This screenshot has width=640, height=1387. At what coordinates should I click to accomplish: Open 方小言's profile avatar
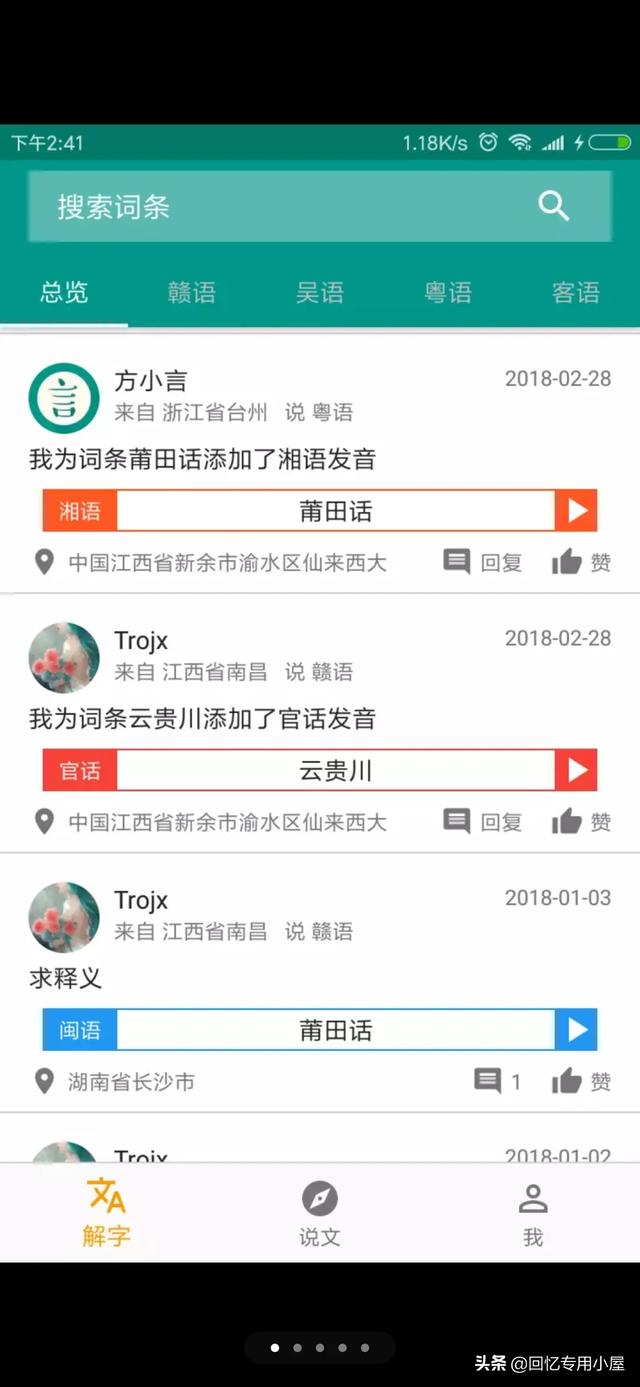tap(64, 397)
